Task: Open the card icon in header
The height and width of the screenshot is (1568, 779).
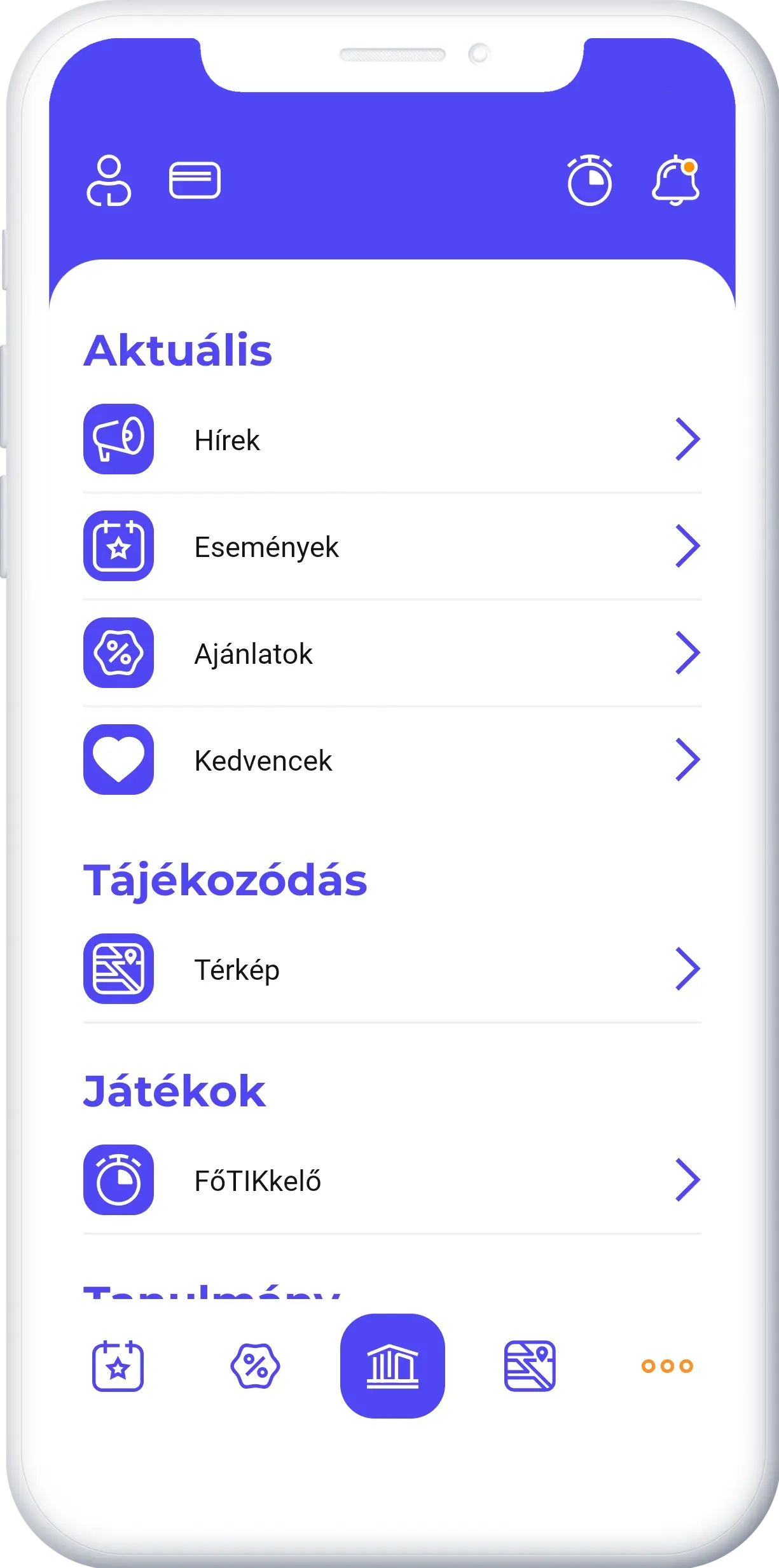Action: 195,181
